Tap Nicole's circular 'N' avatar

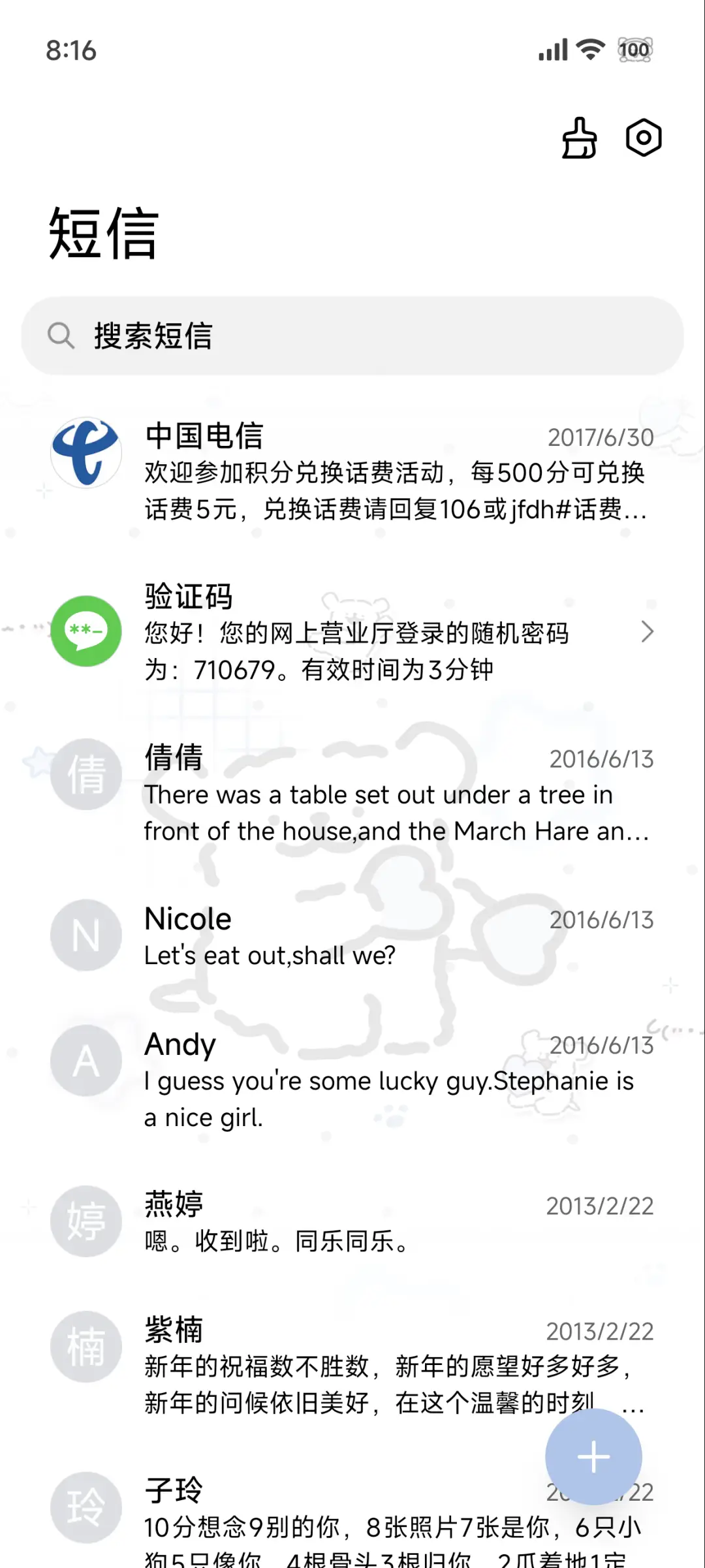(x=86, y=935)
